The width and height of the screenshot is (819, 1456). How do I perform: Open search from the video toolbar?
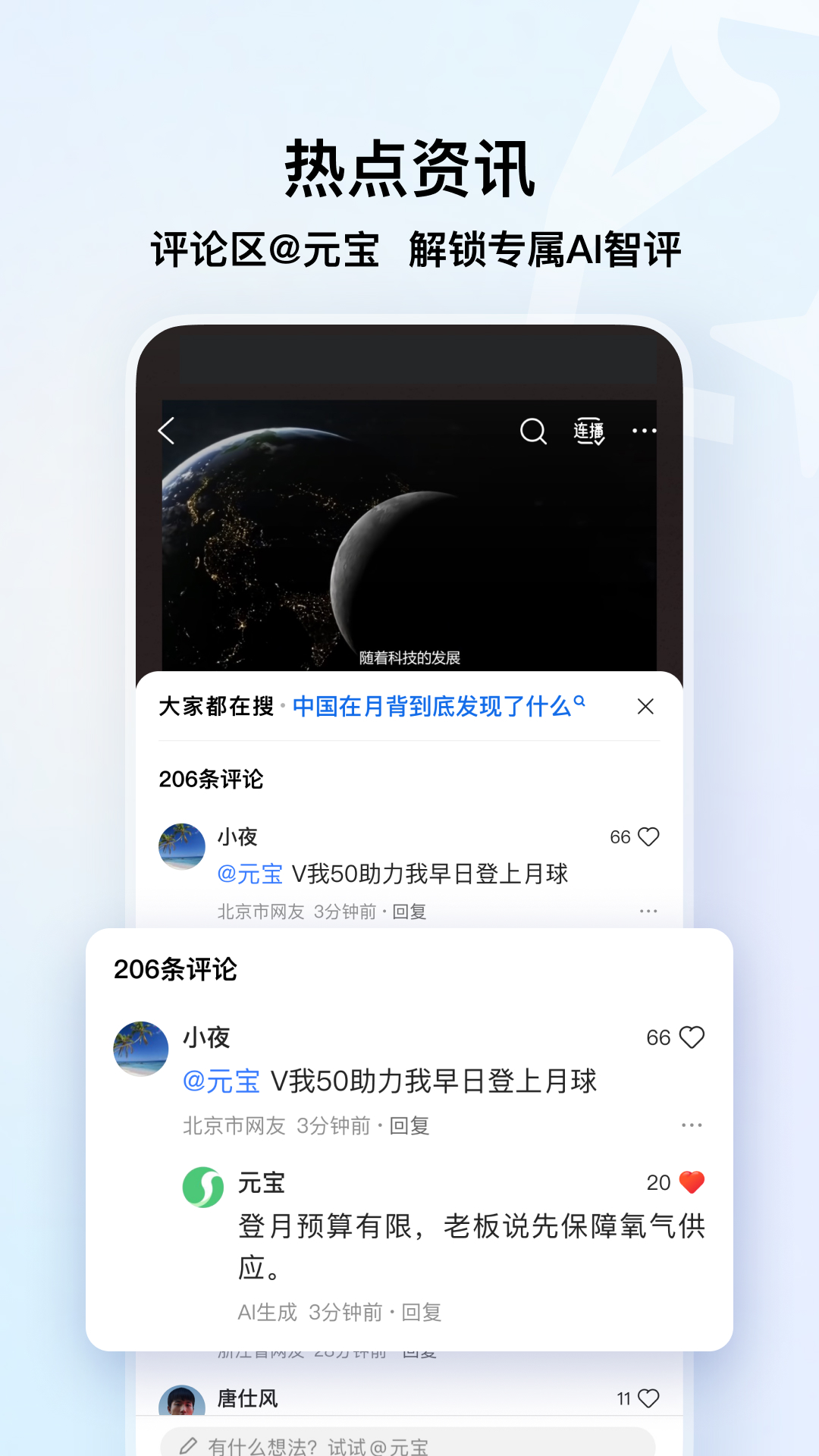tap(532, 431)
